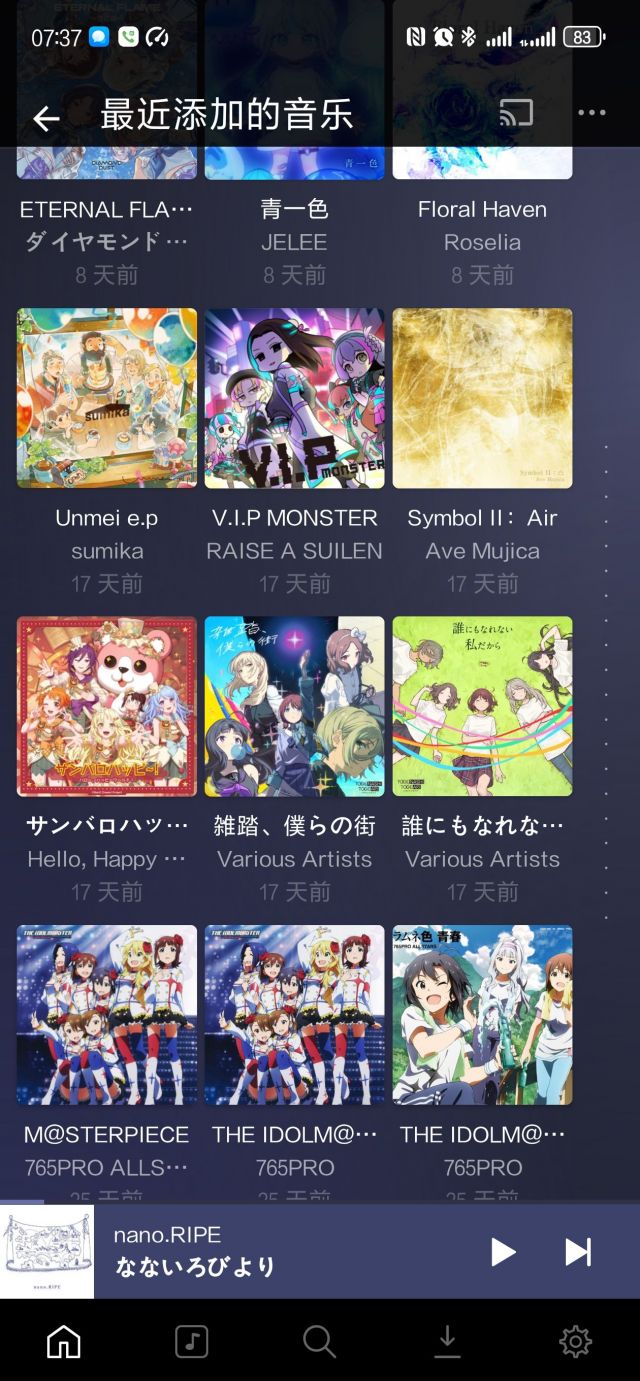Switch to the Downloads tab
Image resolution: width=640 pixels, height=1381 pixels.
click(447, 1341)
